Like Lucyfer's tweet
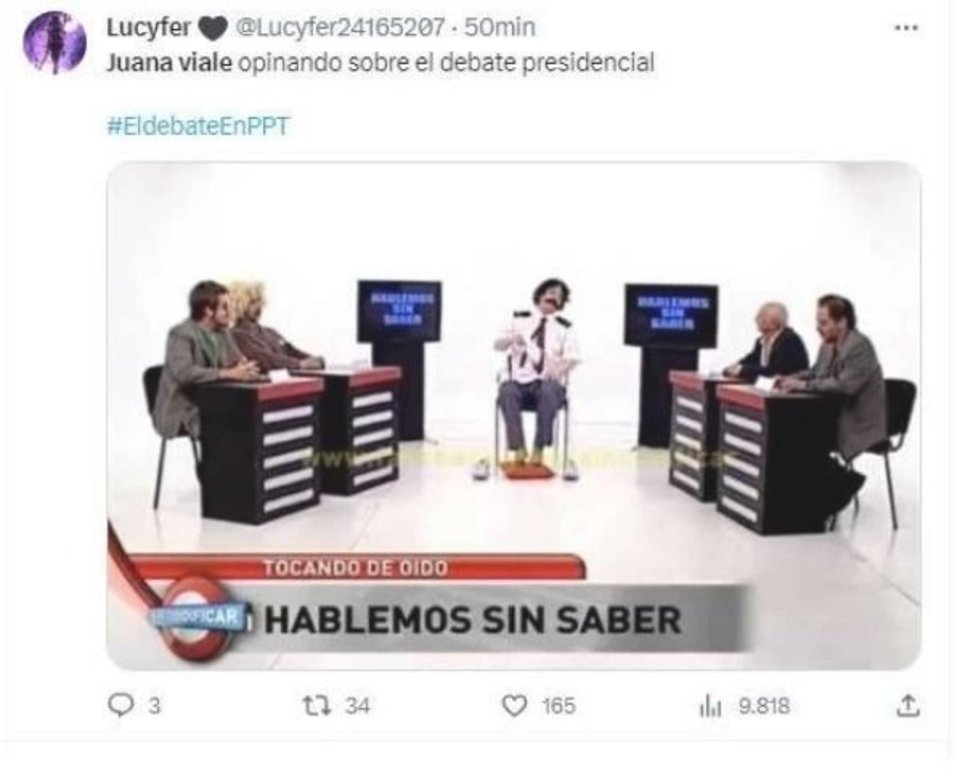This screenshot has width=960, height=777. (x=514, y=706)
